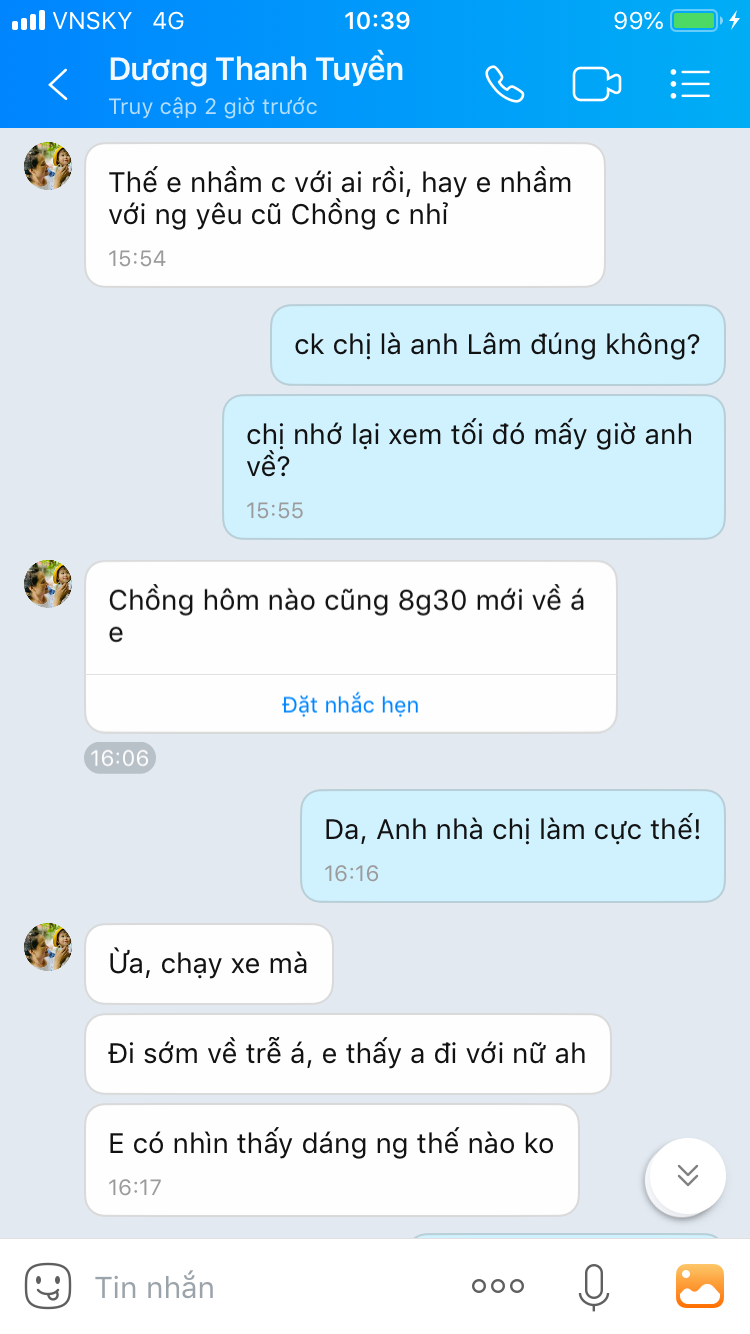Open the chat options menu
Viewport: 750px width, 1334px height.
coord(690,85)
